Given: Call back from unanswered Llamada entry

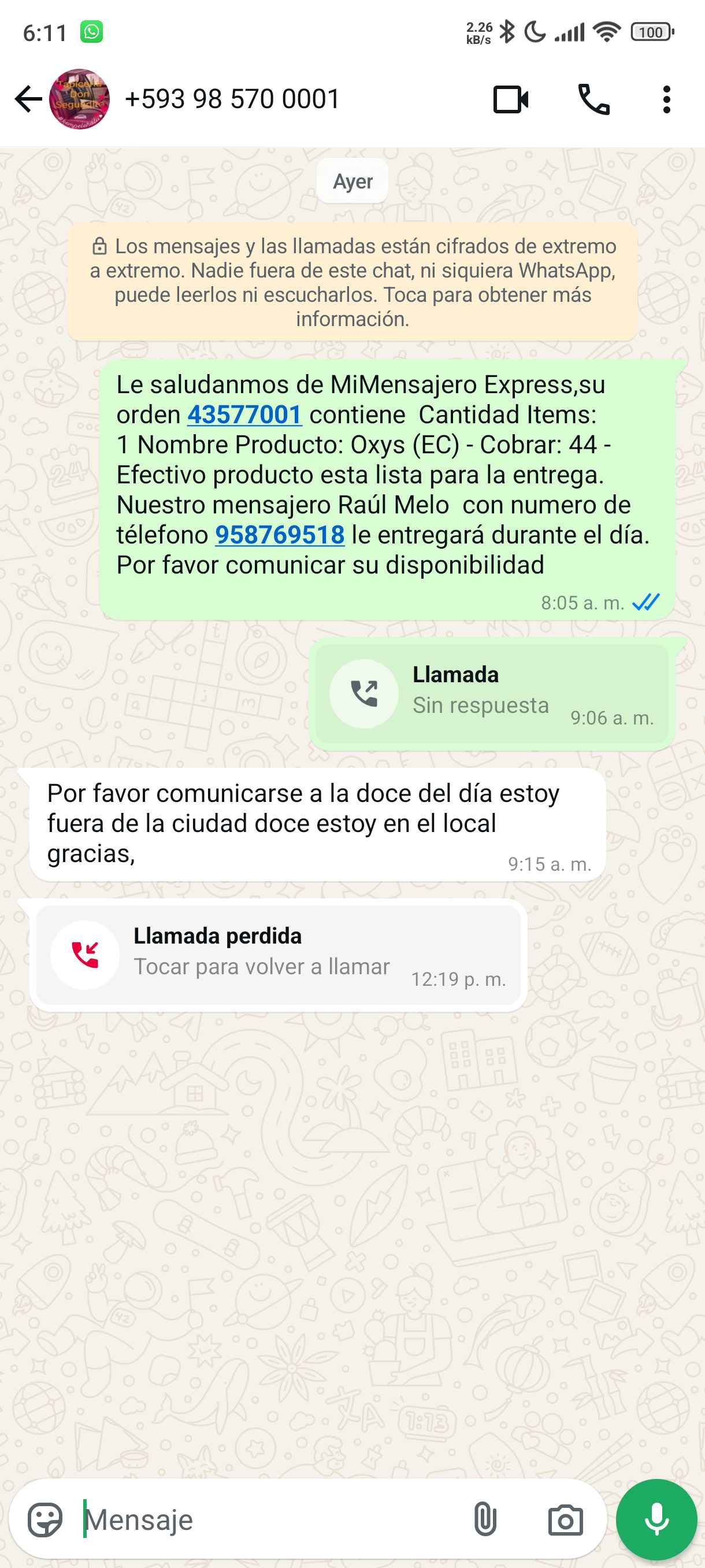Looking at the screenshot, I should (363, 694).
